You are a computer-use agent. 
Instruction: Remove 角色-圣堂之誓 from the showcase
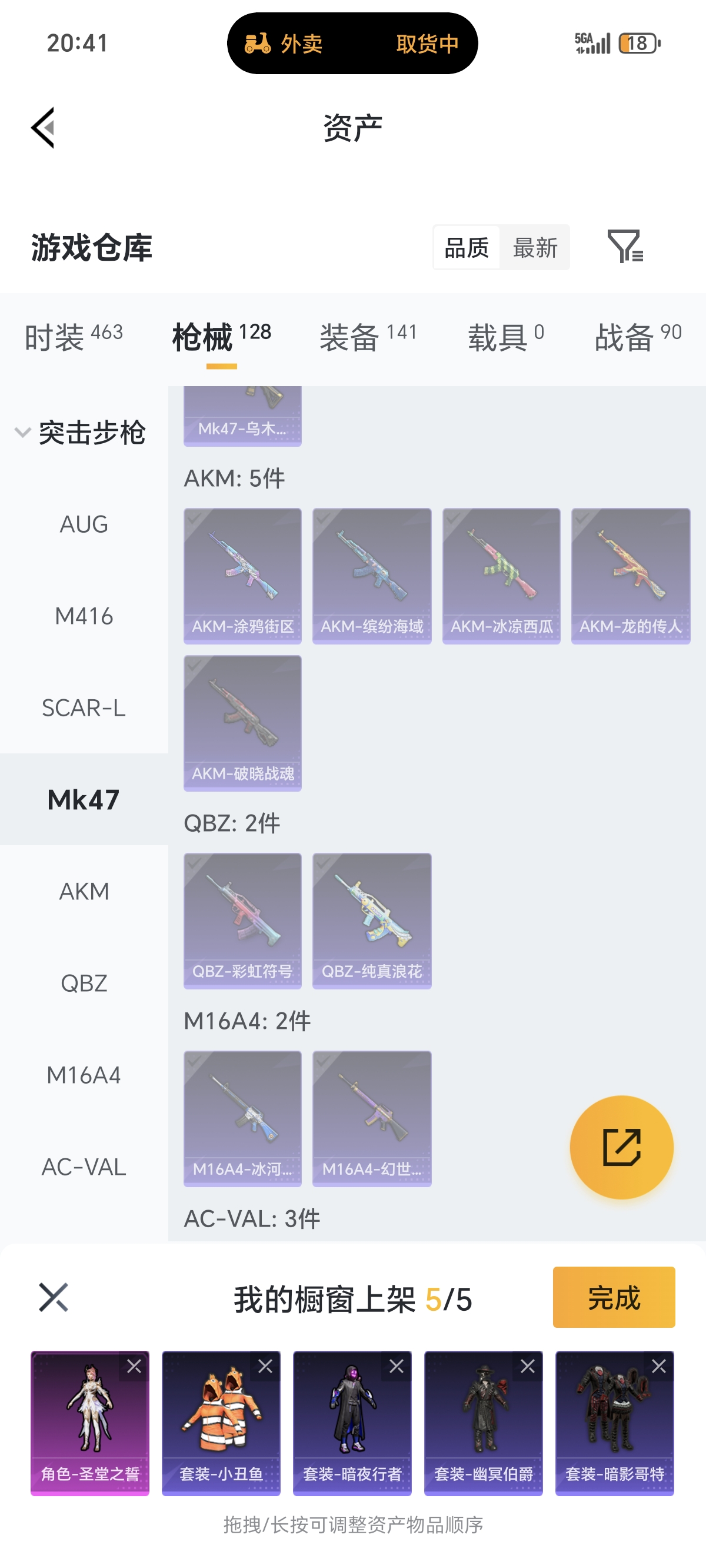click(134, 1367)
